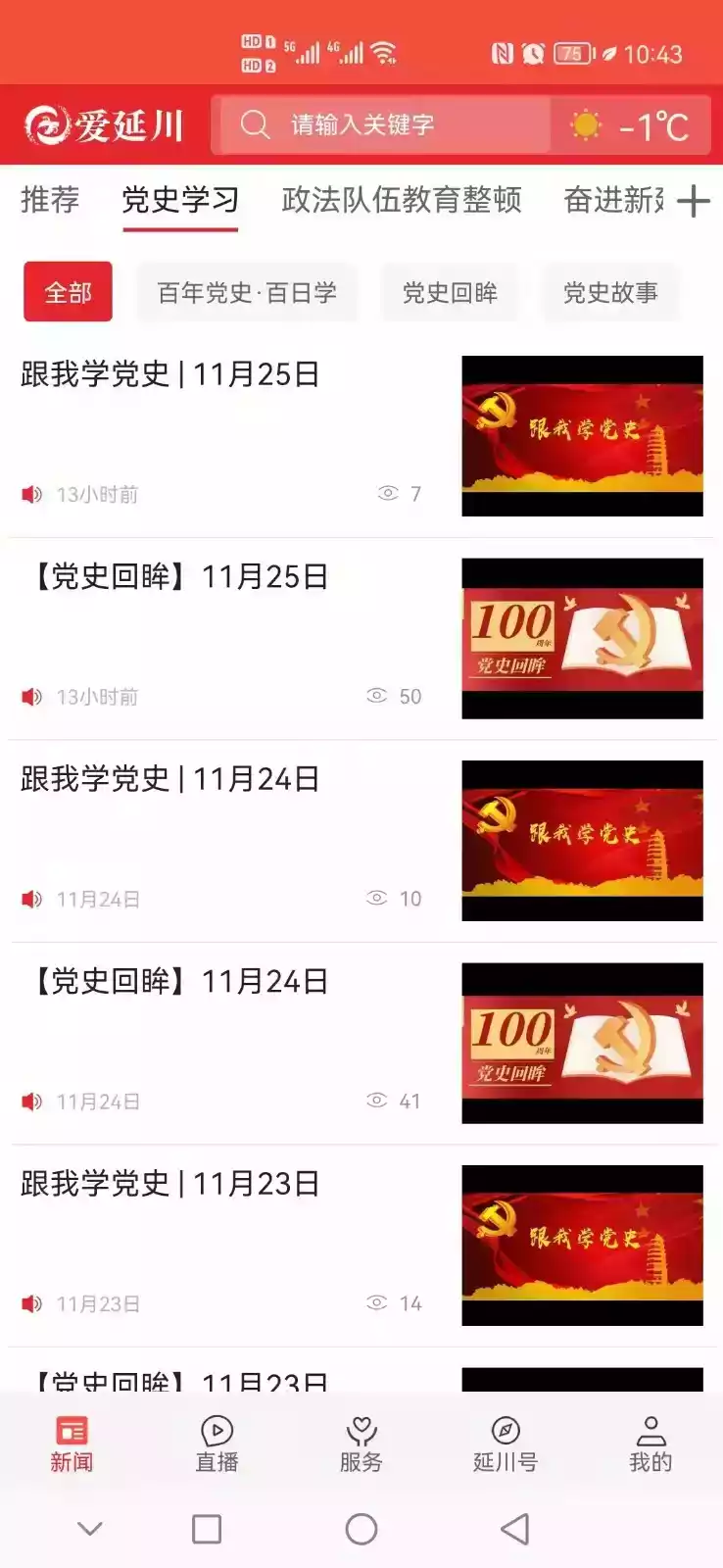This screenshot has width=723, height=1568.
Task: Open the 党史回眸 100周年 thumbnail
Action: click(x=582, y=637)
